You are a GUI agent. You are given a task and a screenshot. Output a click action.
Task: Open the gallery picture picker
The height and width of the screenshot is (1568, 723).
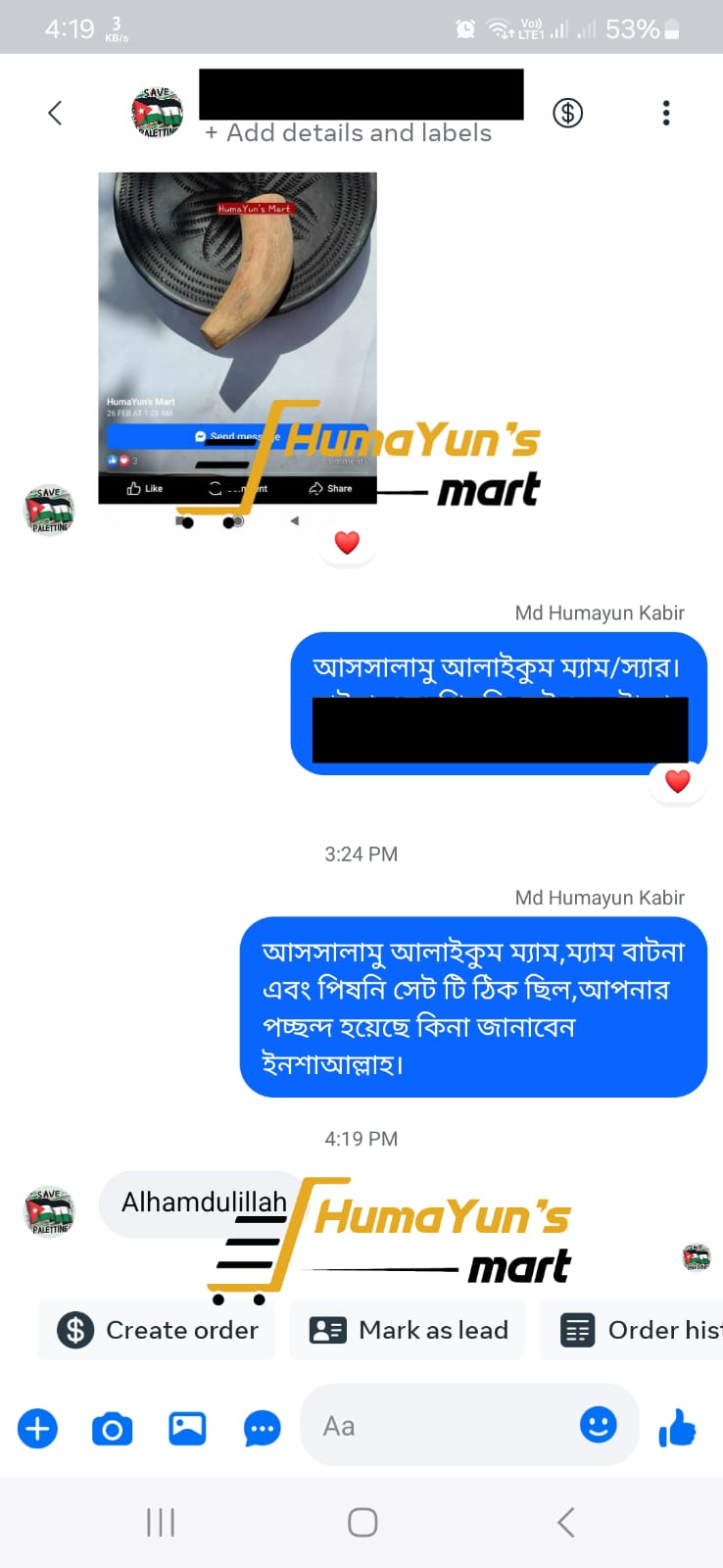(187, 1428)
